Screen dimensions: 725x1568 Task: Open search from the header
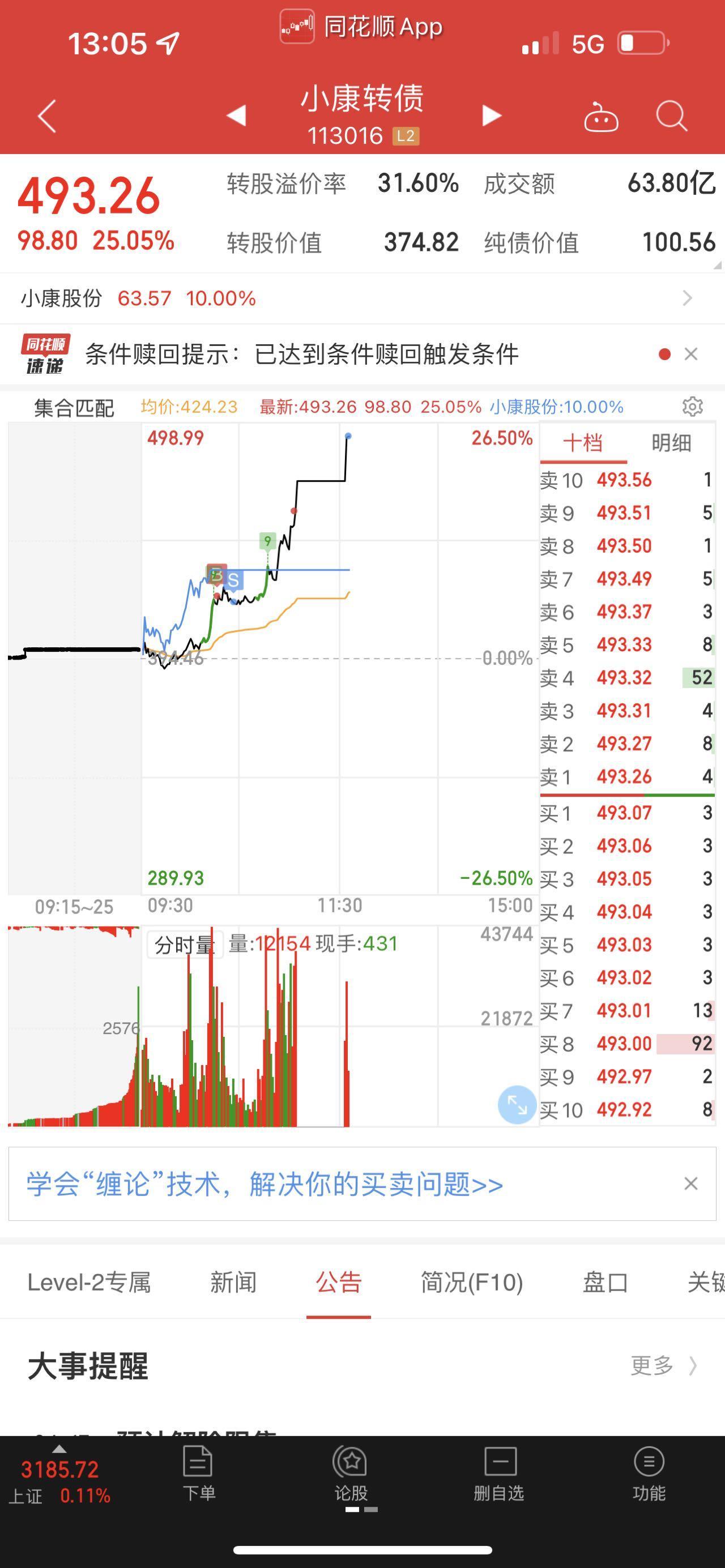click(672, 116)
